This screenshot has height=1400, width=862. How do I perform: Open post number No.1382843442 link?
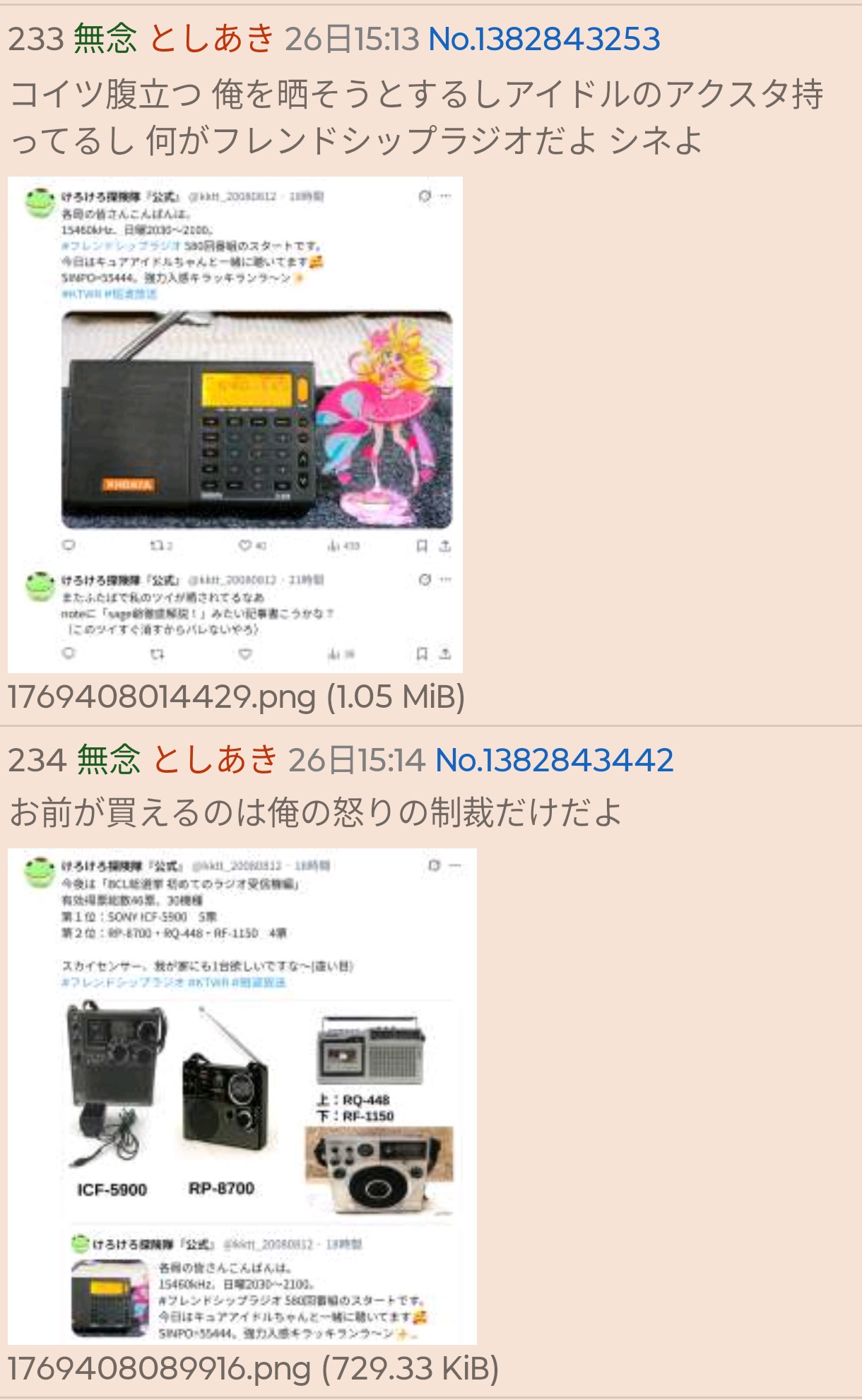pos(554,760)
